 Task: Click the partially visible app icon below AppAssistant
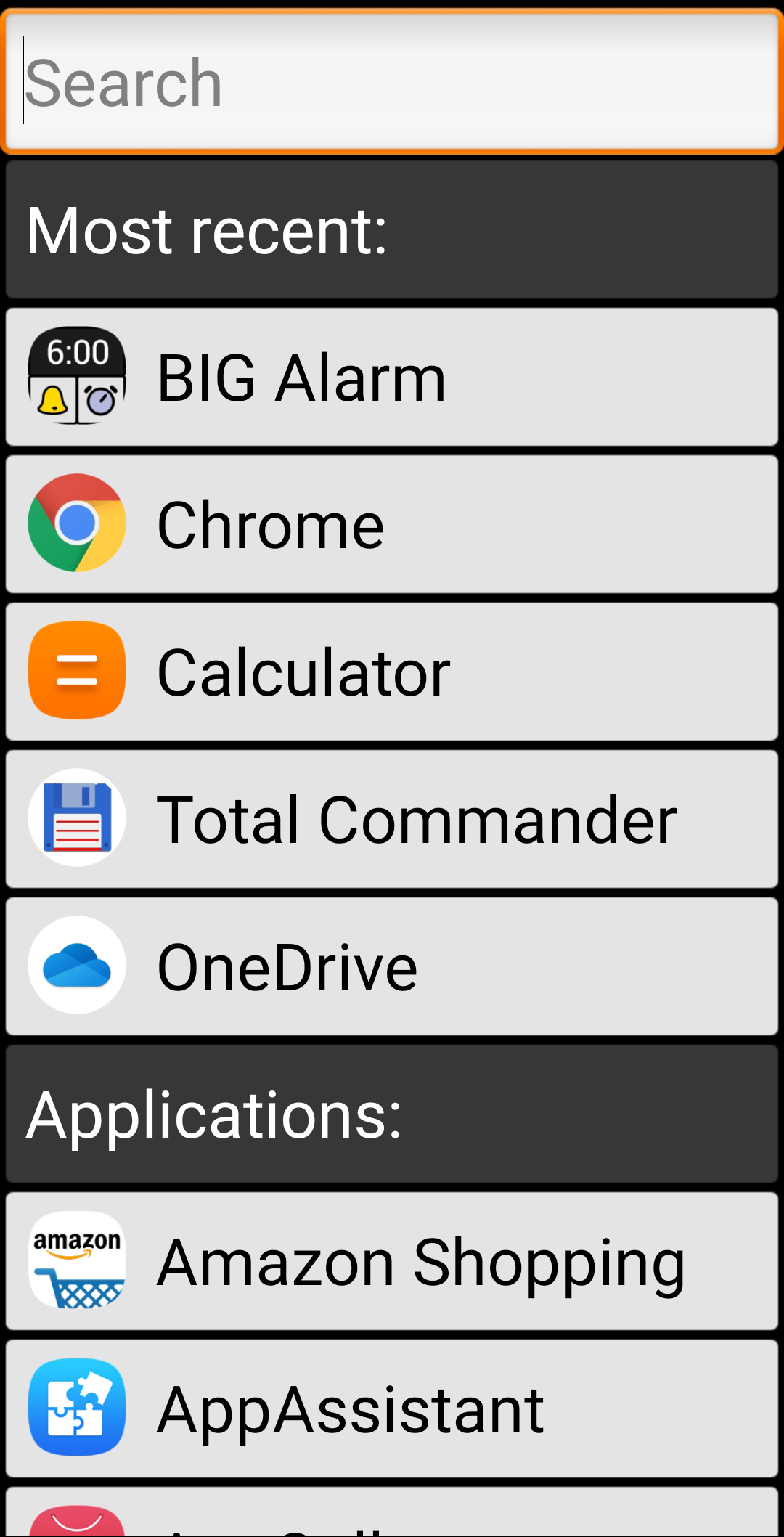(77, 1525)
